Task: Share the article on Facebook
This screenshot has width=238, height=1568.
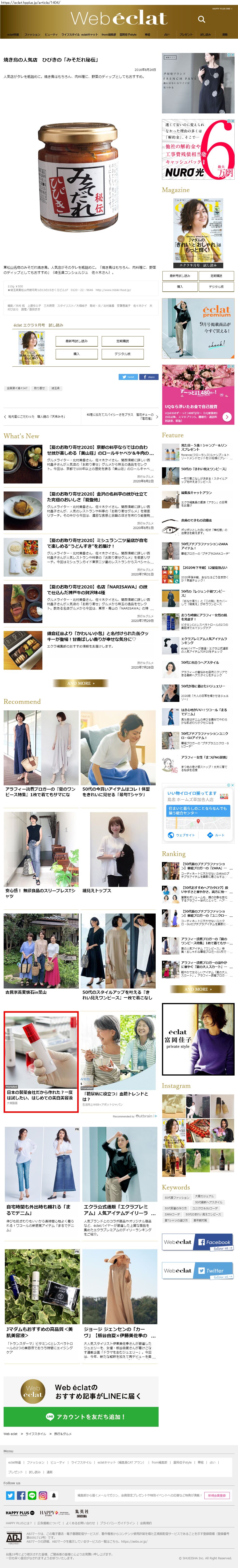Action: [149, 377]
